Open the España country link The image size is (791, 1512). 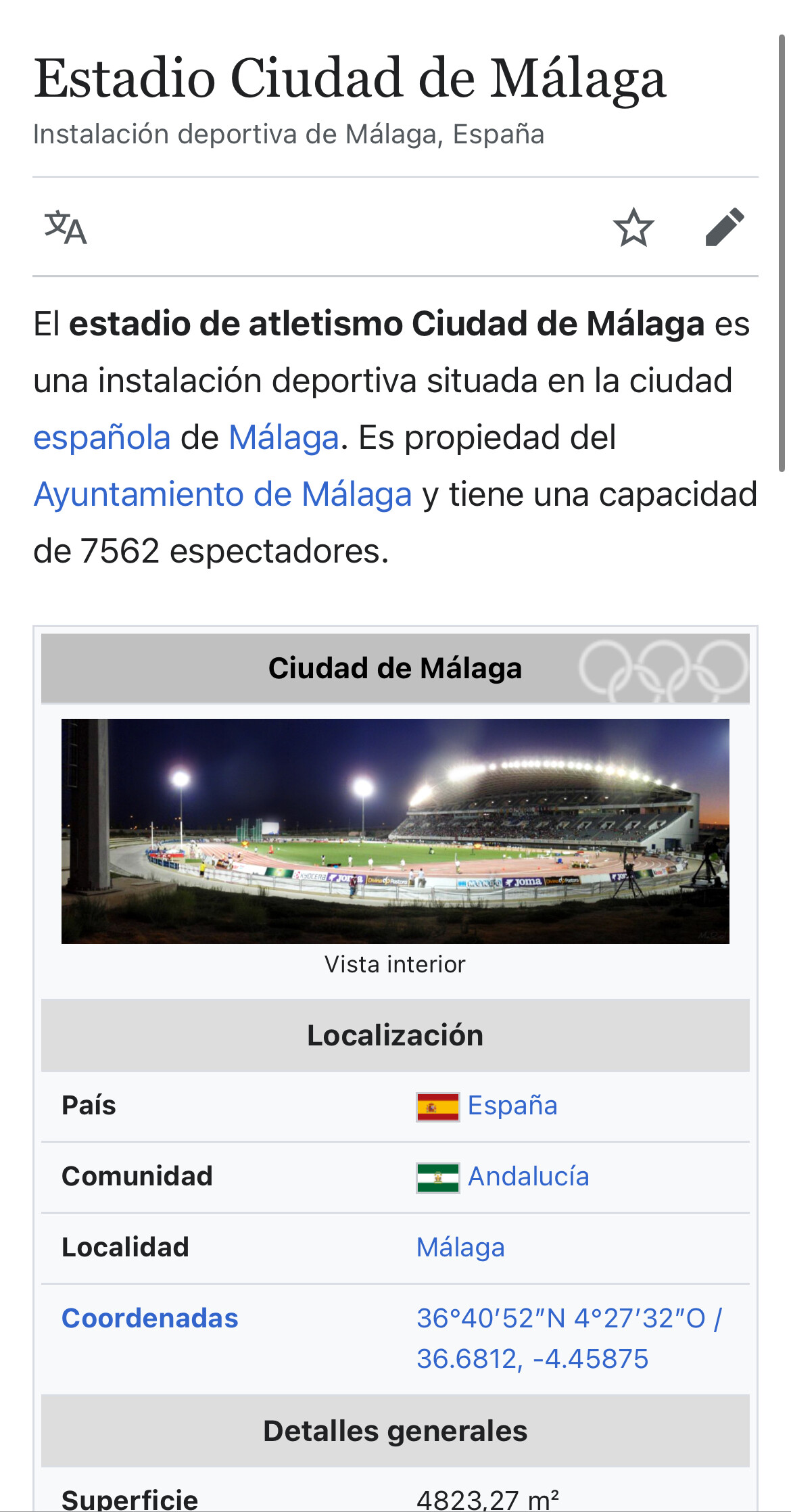[x=512, y=1106]
